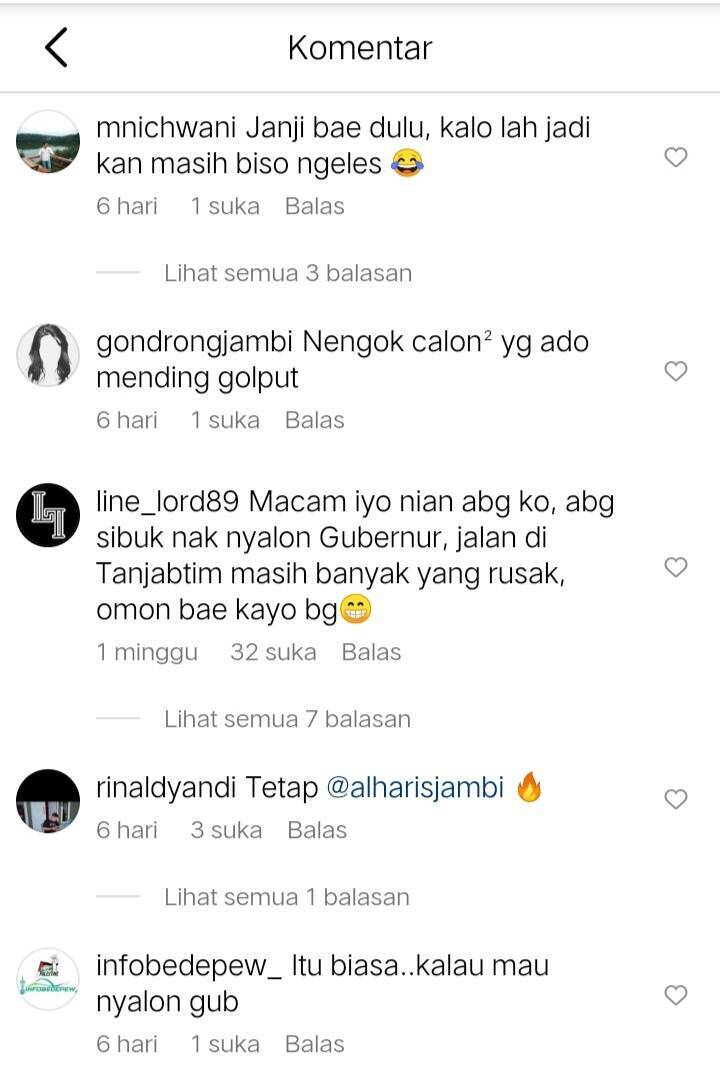Screen dimensions: 720x1076
Task: Open infobedepew_'s profile avatar
Action: point(48,979)
